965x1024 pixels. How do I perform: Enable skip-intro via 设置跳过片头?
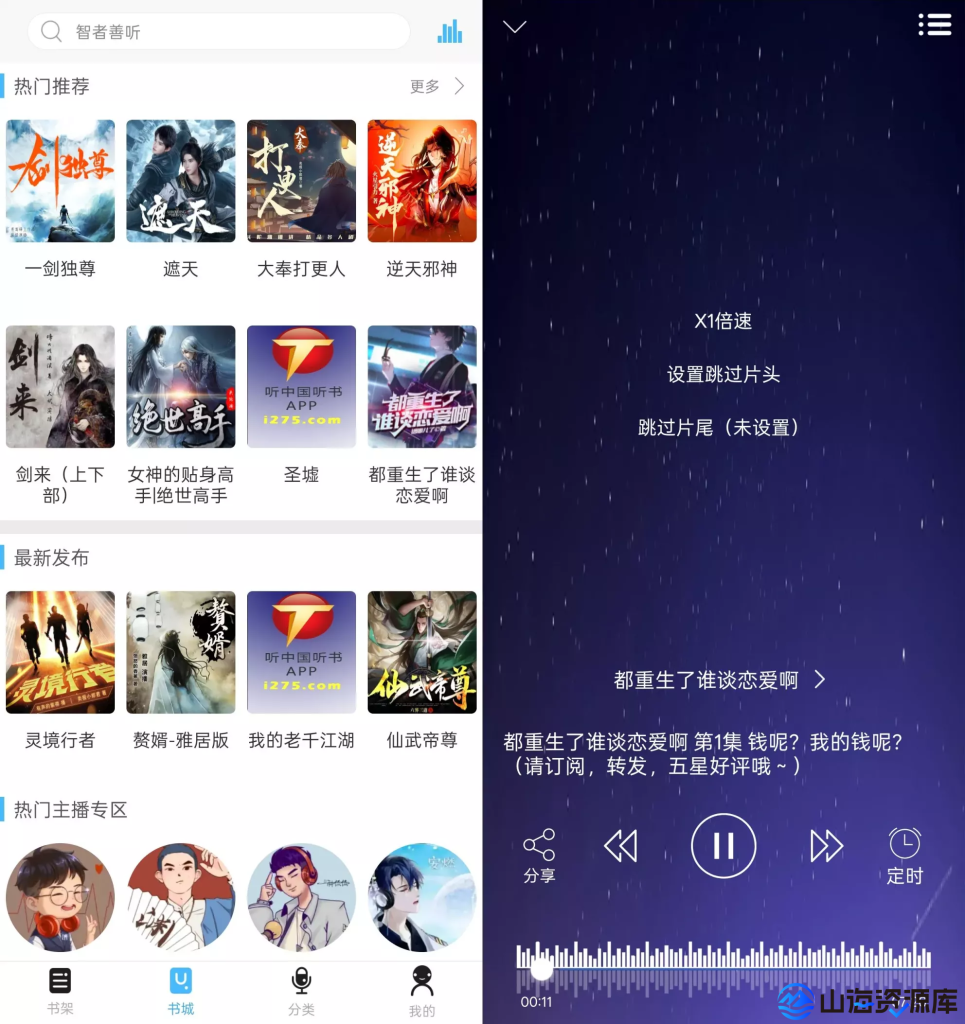point(723,374)
